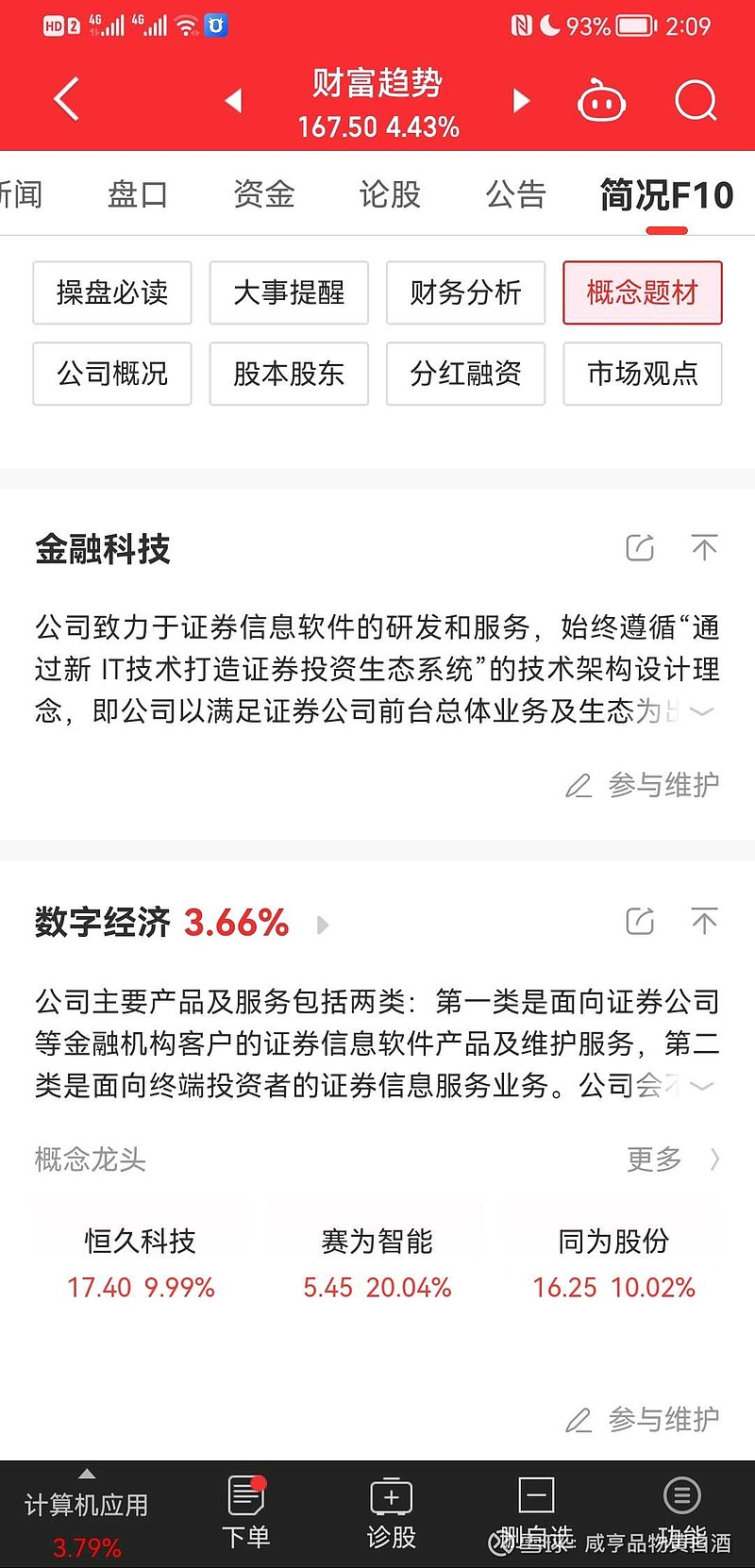Share the 金融科技 concept card

[x=640, y=548]
